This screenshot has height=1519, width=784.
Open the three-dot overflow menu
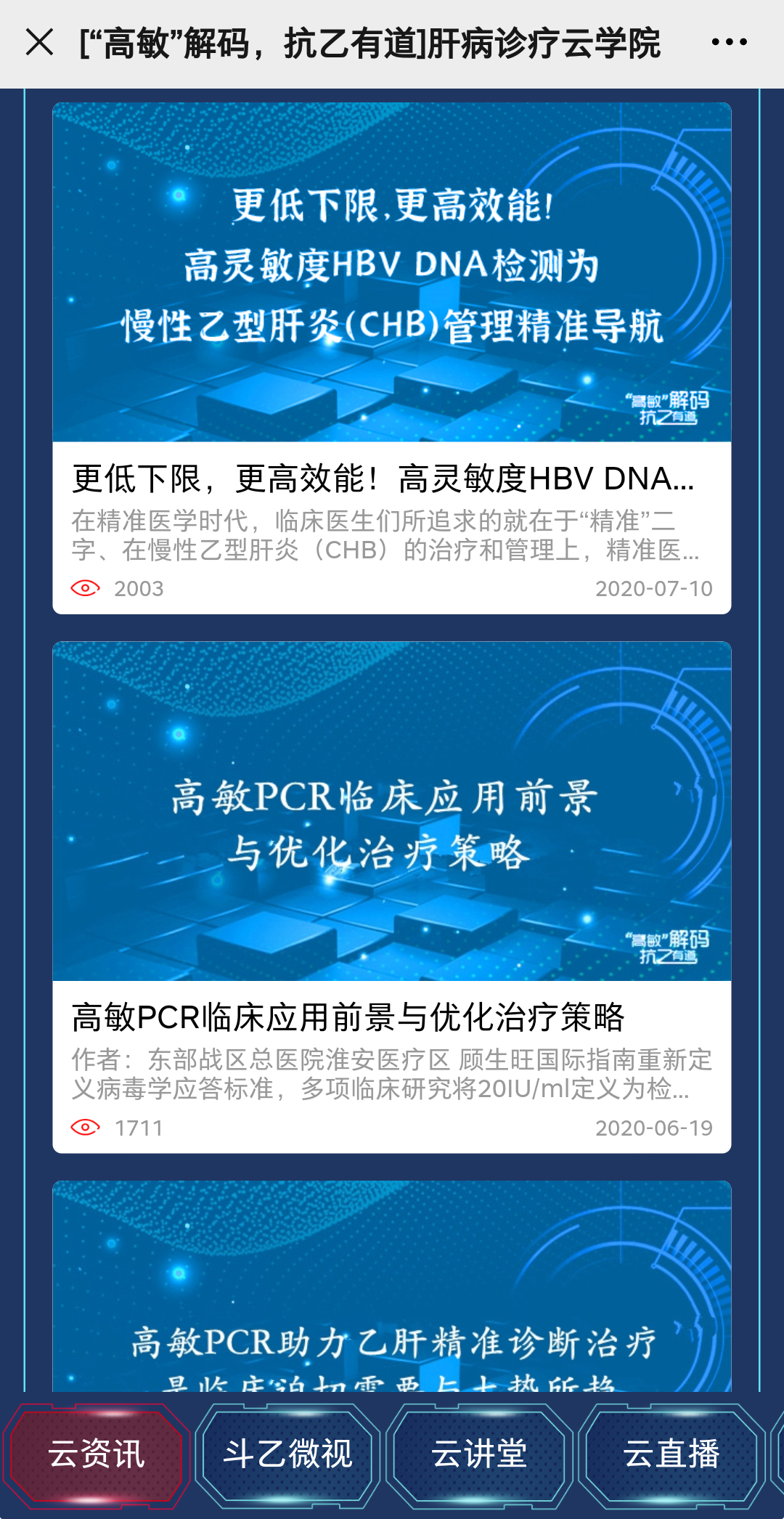[x=729, y=42]
